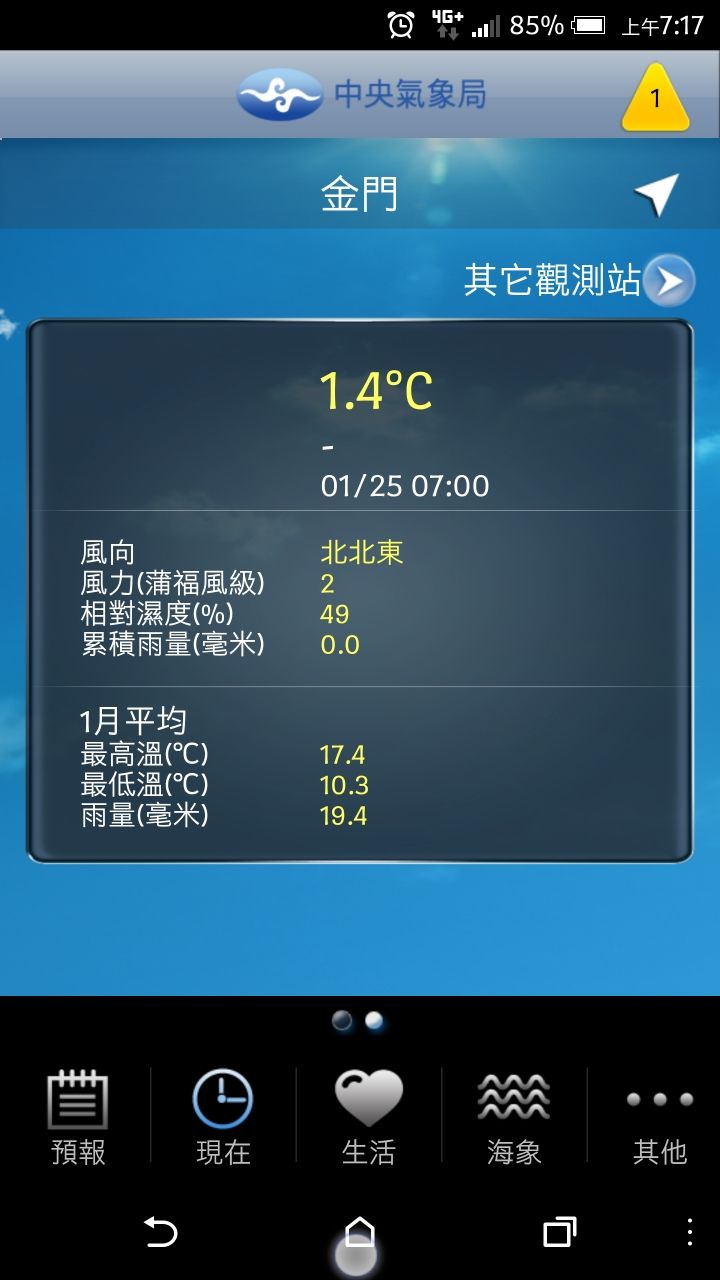Go back with the system back button
The width and height of the screenshot is (720, 1280).
point(160,1232)
